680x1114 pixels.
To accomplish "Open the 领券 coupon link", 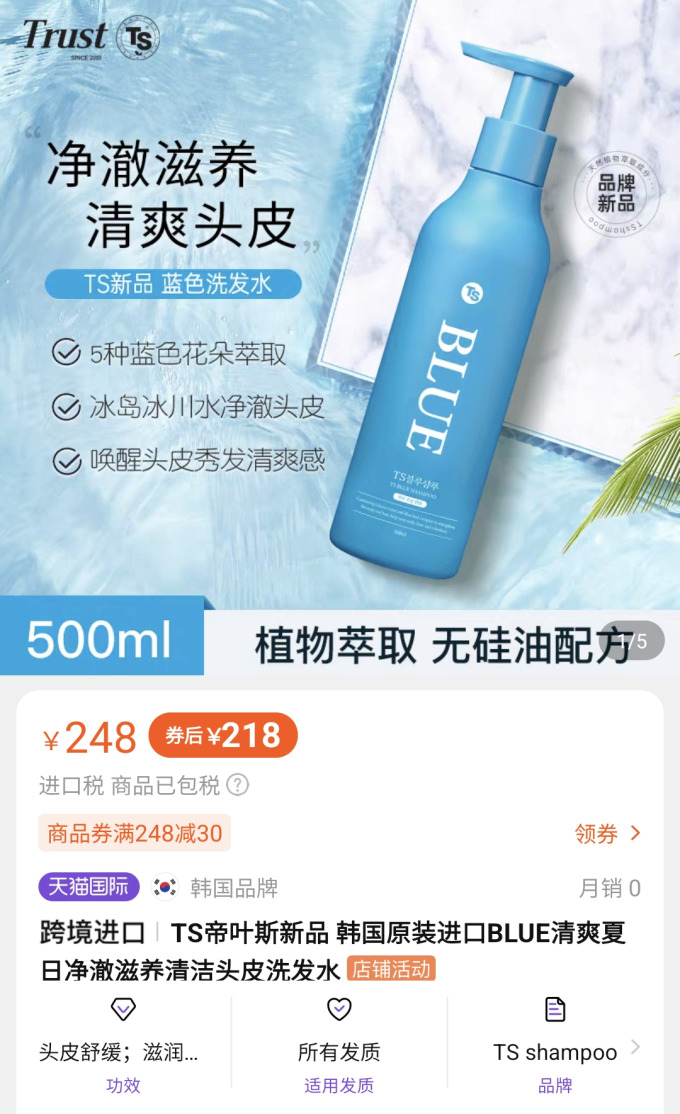I will tap(608, 834).
